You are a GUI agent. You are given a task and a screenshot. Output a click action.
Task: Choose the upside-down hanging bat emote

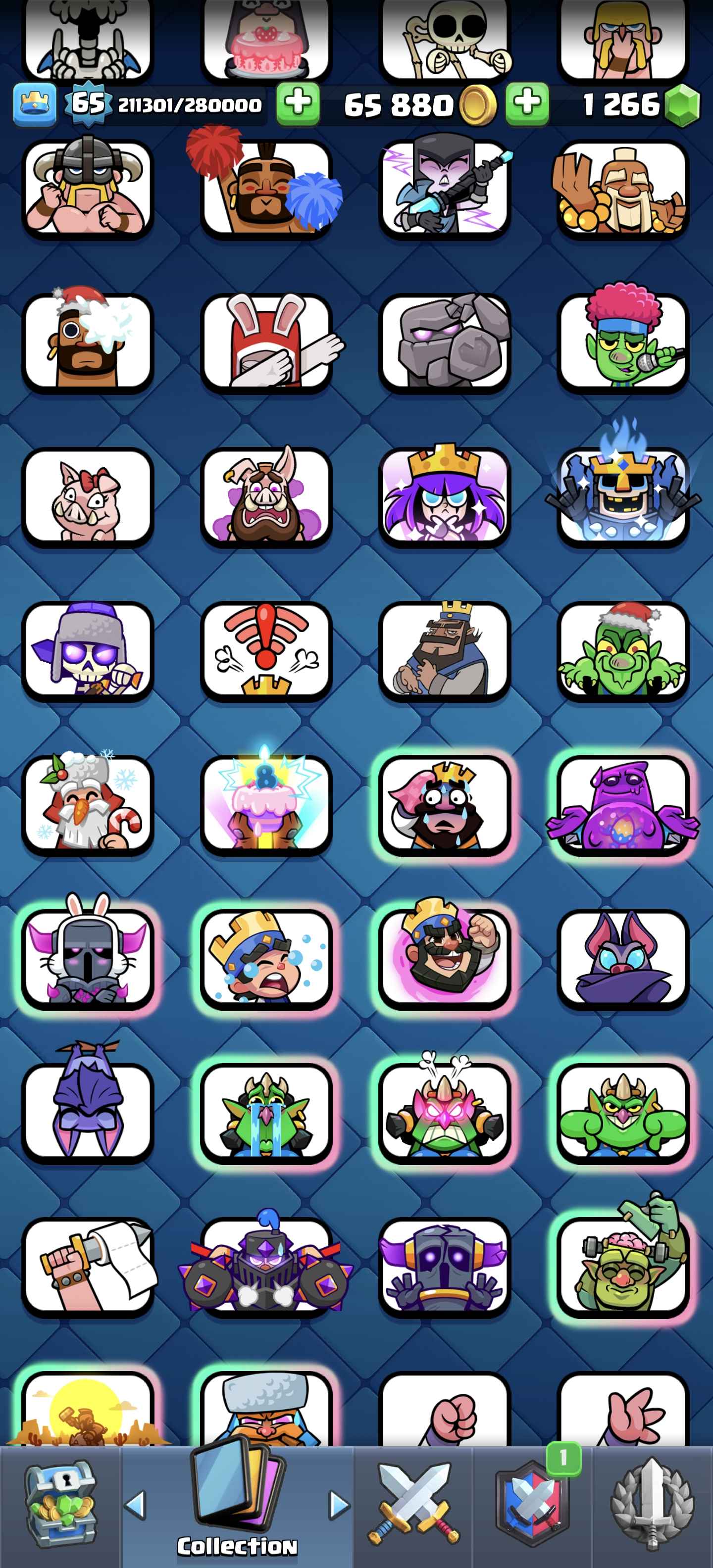pyautogui.click(x=88, y=1113)
